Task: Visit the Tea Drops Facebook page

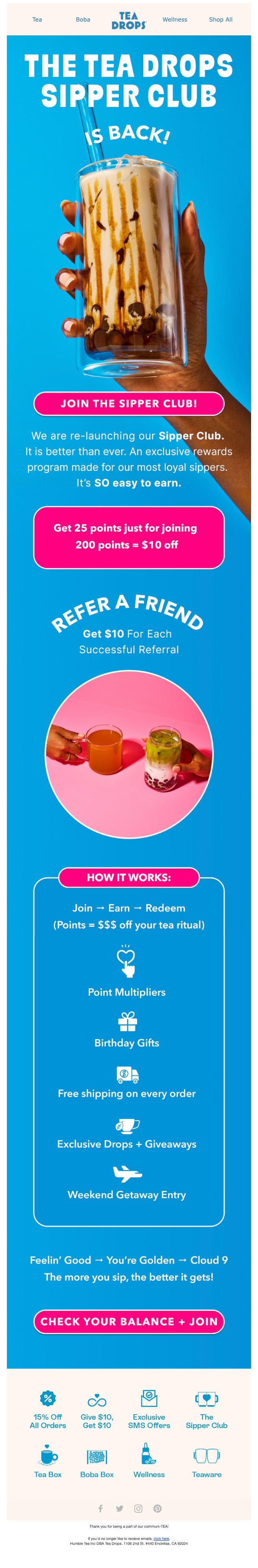Action: (101, 1508)
